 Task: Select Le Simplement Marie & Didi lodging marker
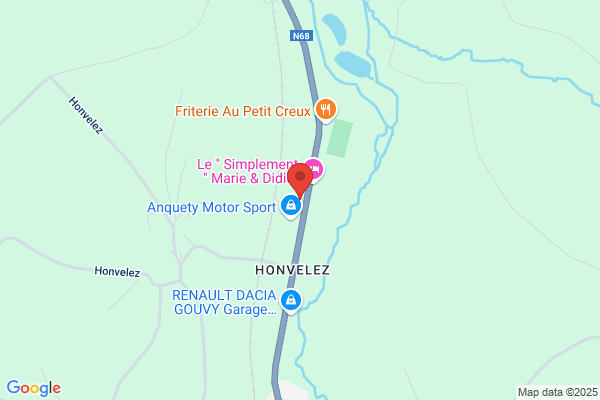click(x=315, y=170)
